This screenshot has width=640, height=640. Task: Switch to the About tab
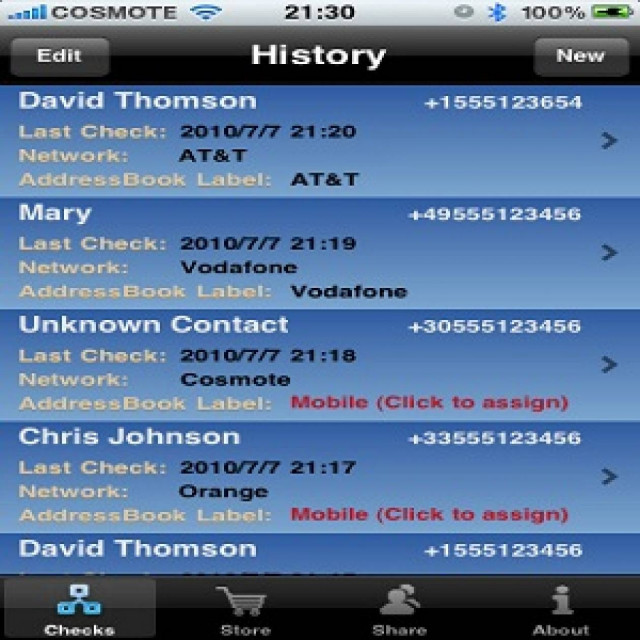pos(560,609)
